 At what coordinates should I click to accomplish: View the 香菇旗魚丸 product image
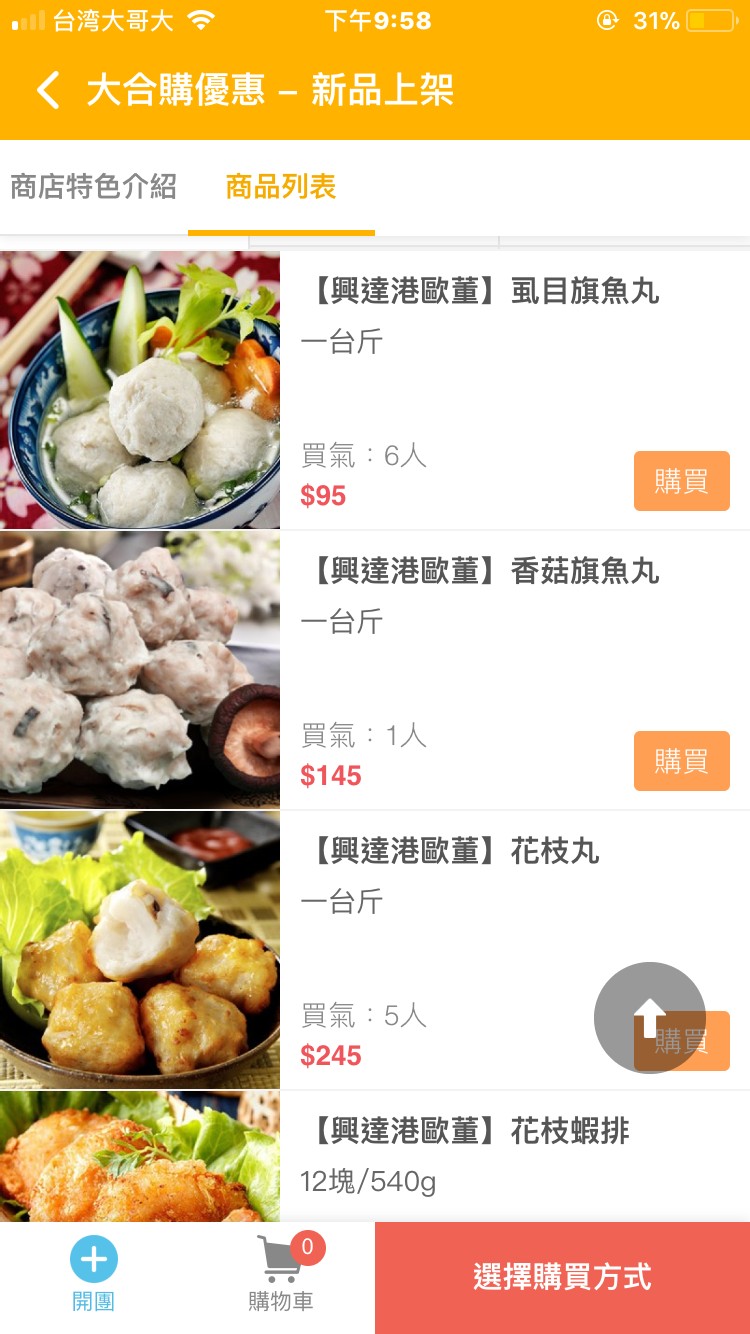point(140,670)
